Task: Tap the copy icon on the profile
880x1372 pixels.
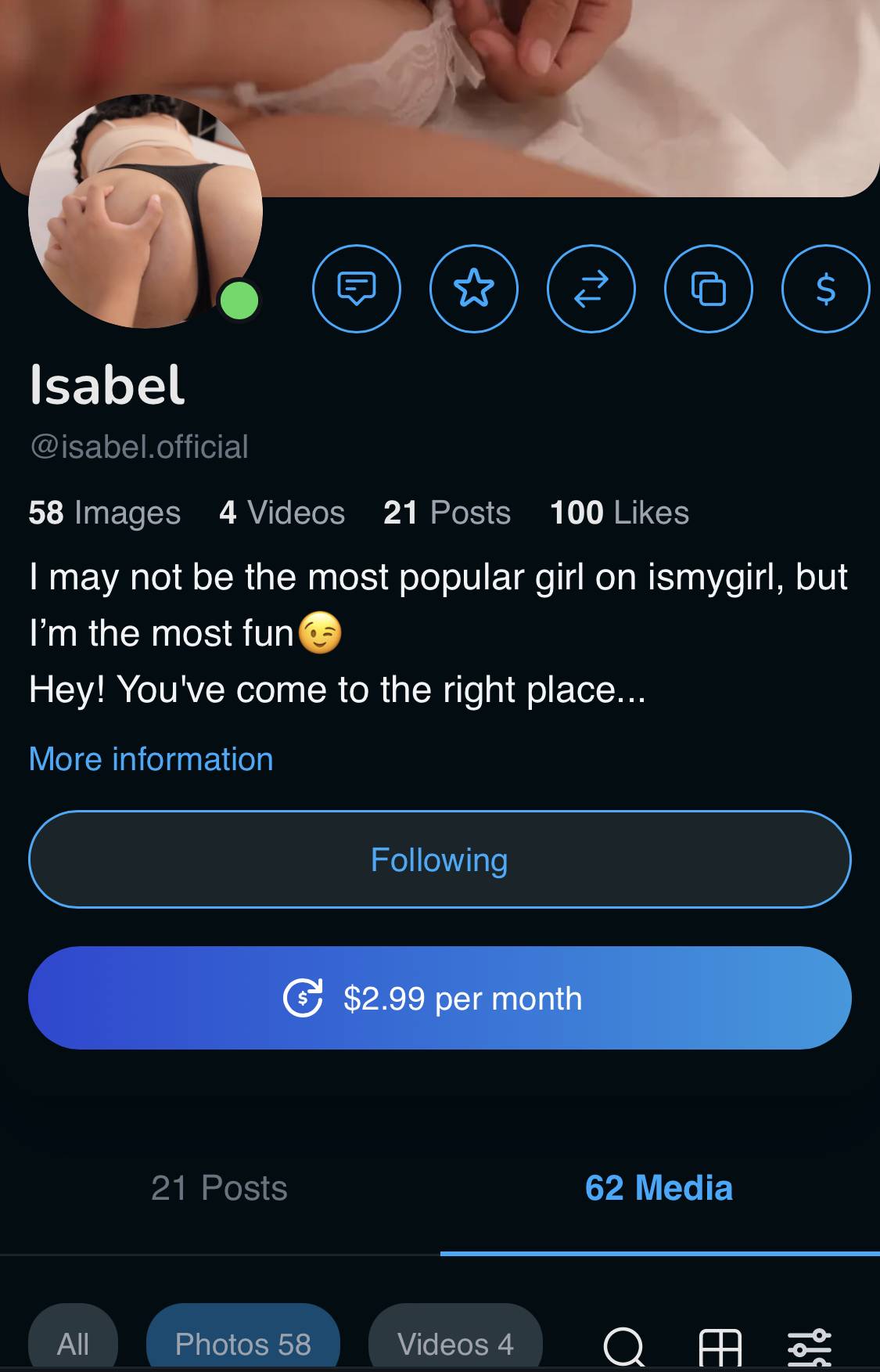Action: (708, 289)
